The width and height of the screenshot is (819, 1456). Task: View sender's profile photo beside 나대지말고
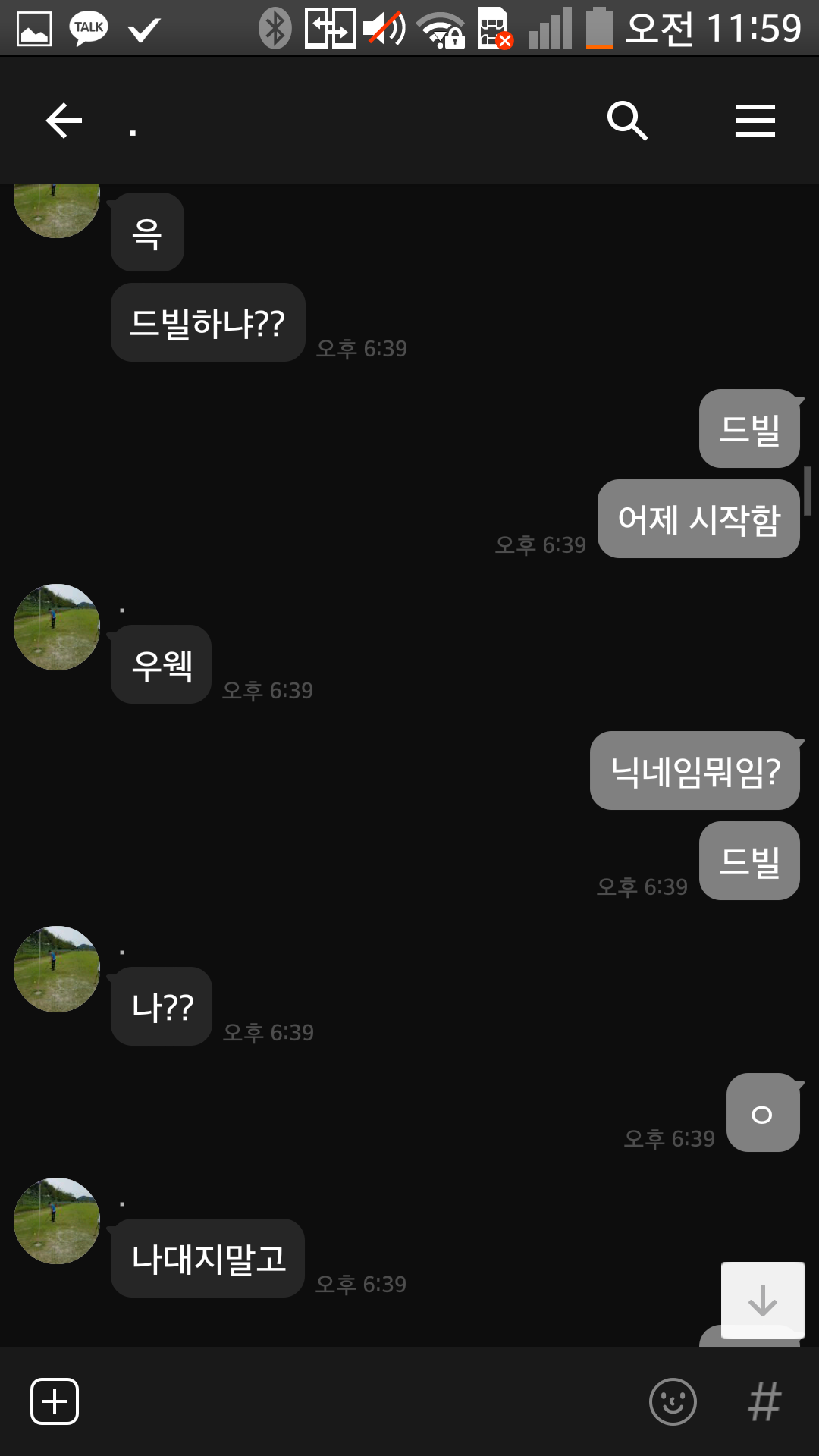(x=57, y=1221)
